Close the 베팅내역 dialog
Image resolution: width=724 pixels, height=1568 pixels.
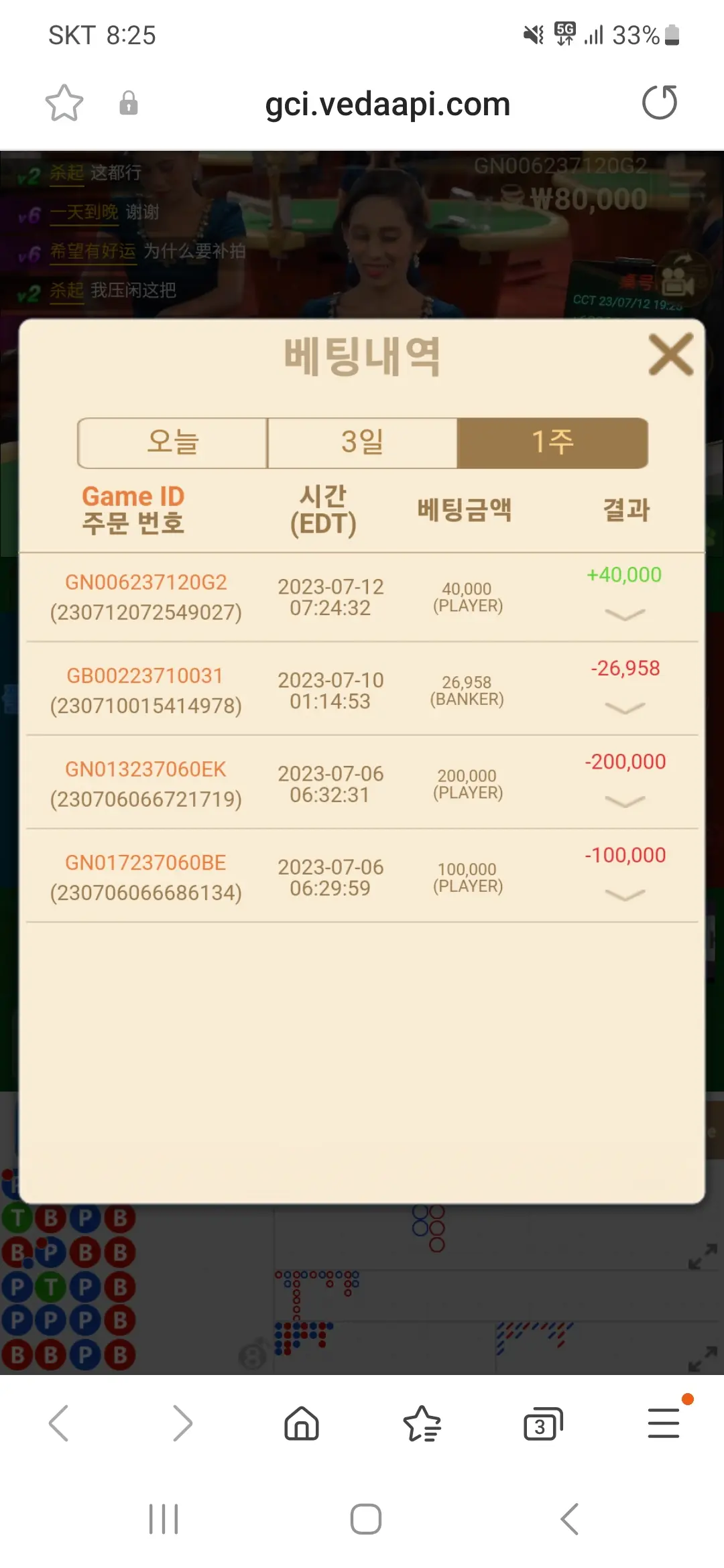click(x=670, y=354)
